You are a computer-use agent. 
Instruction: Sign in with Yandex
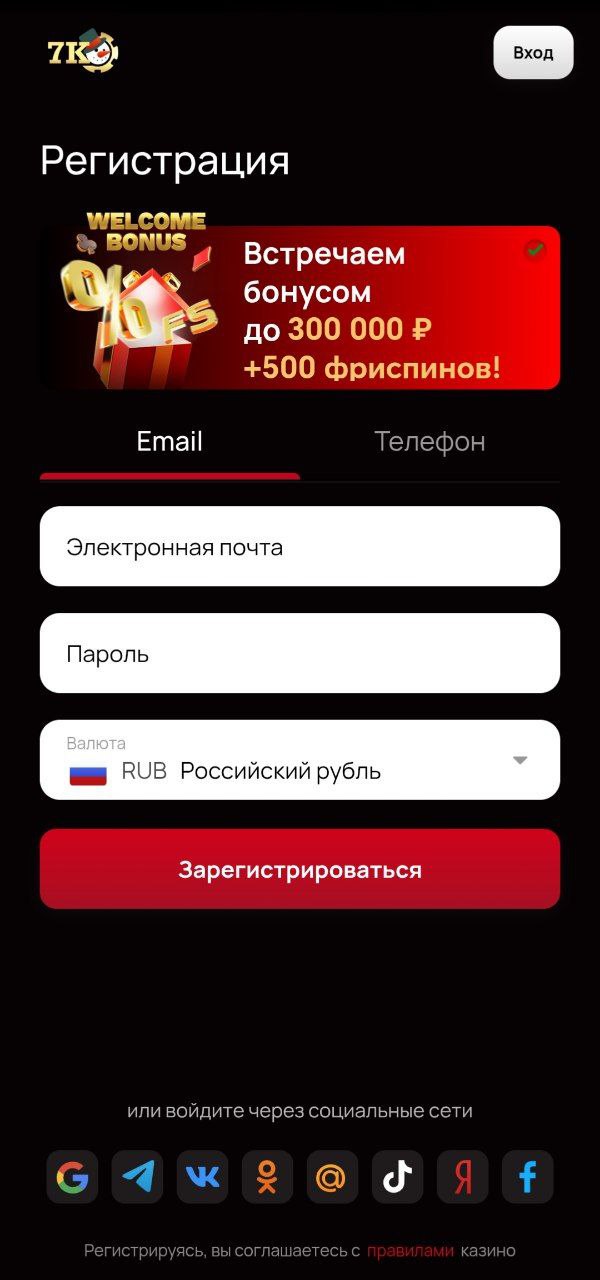click(x=462, y=1177)
